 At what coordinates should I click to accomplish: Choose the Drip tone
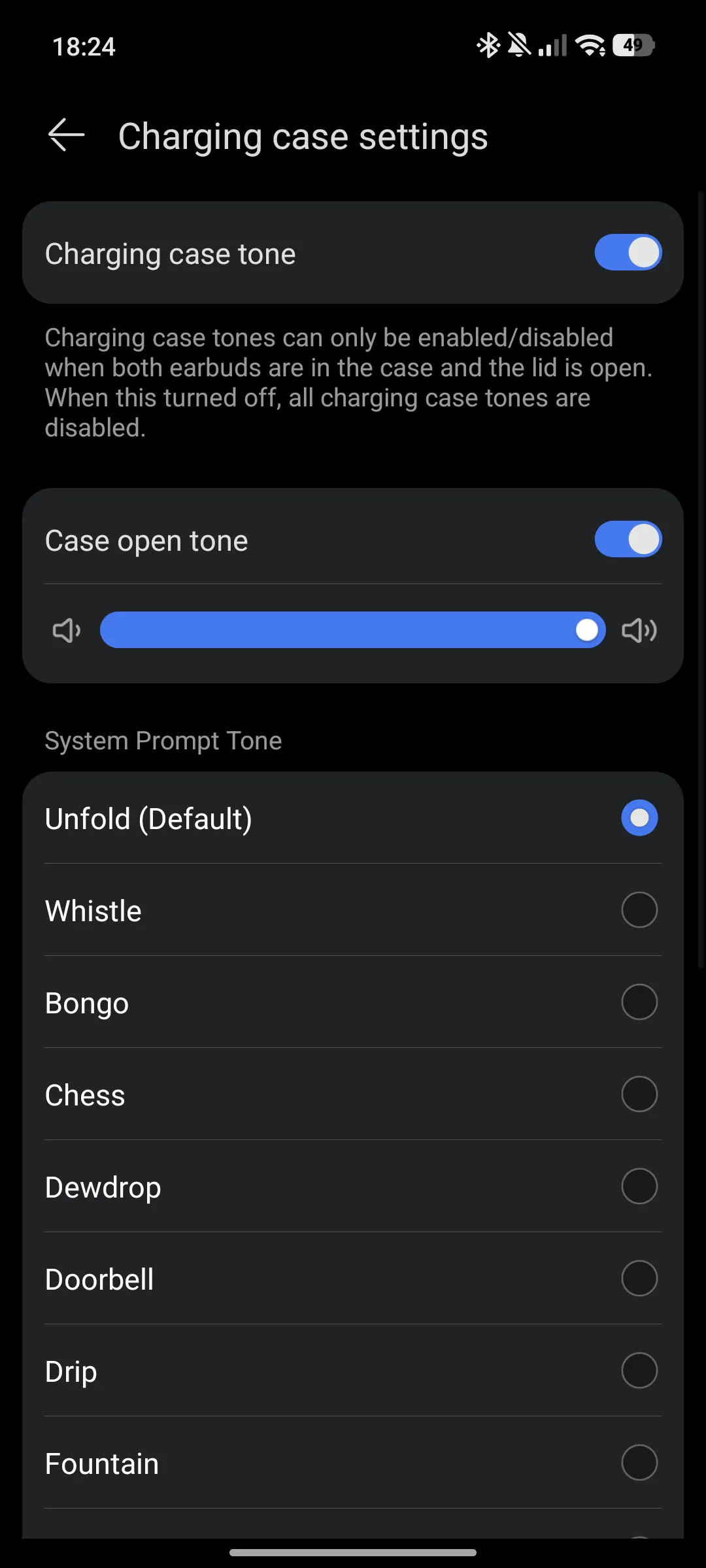[639, 1371]
